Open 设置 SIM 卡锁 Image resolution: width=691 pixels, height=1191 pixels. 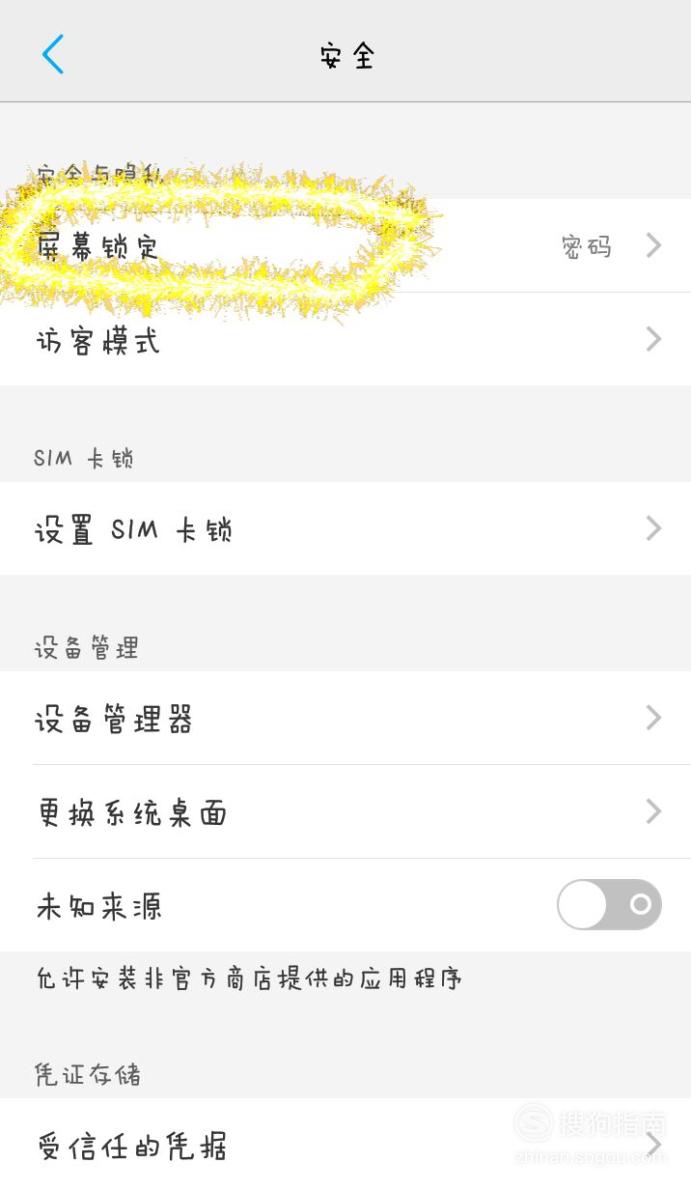point(346,529)
